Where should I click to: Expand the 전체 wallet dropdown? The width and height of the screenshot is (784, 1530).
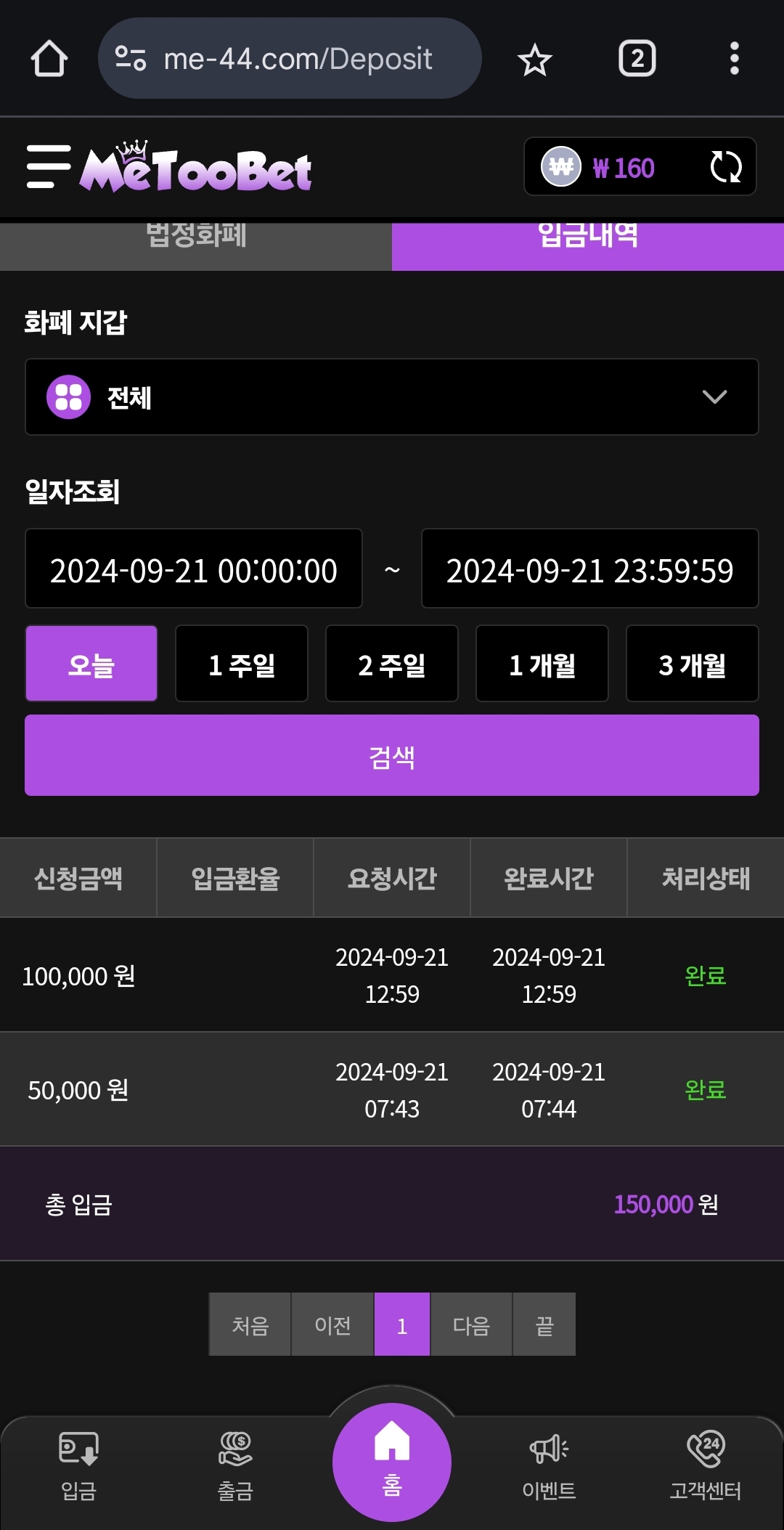pyautogui.click(x=392, y=396)
